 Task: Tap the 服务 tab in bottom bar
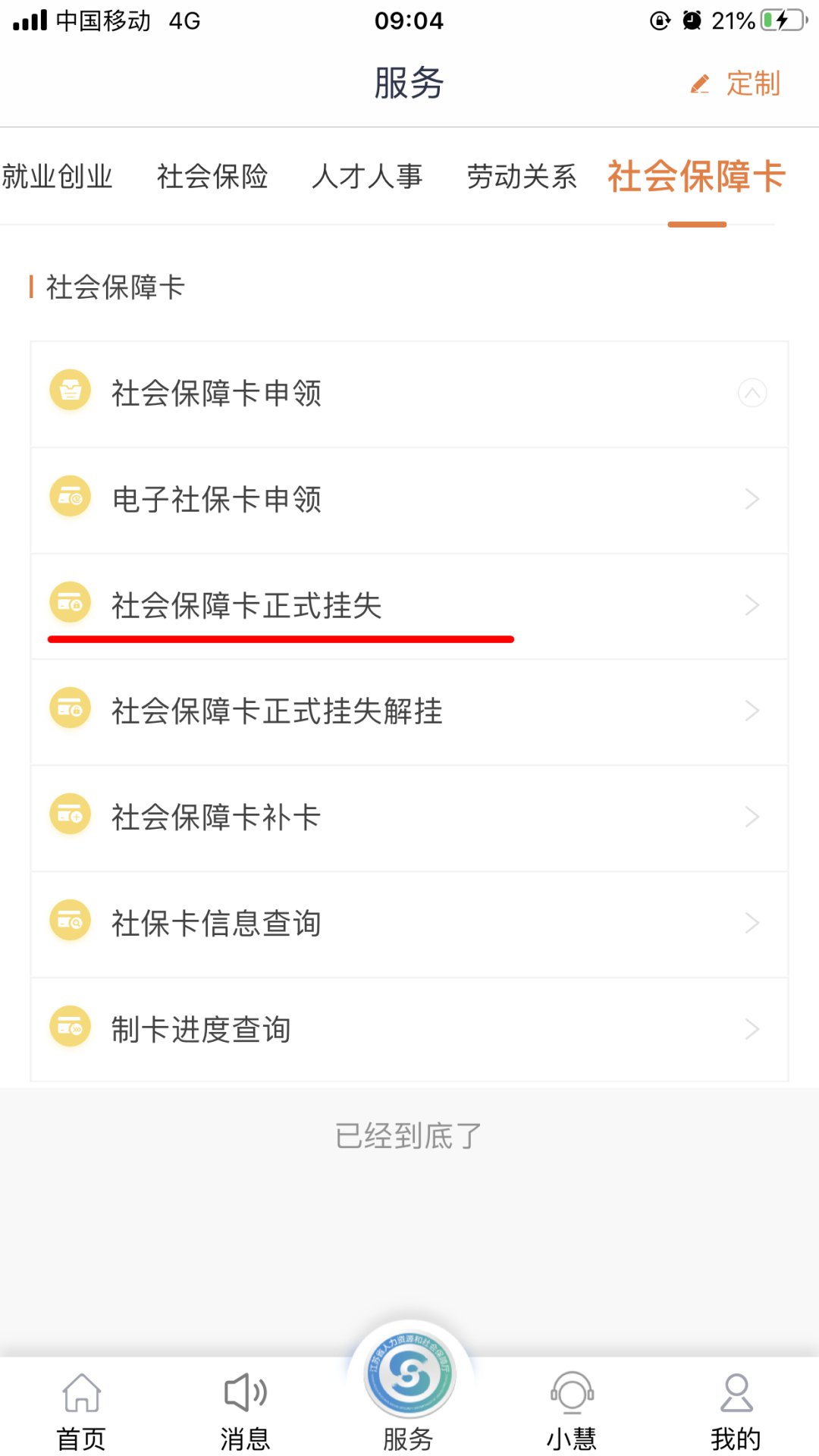click(409, 1395)
